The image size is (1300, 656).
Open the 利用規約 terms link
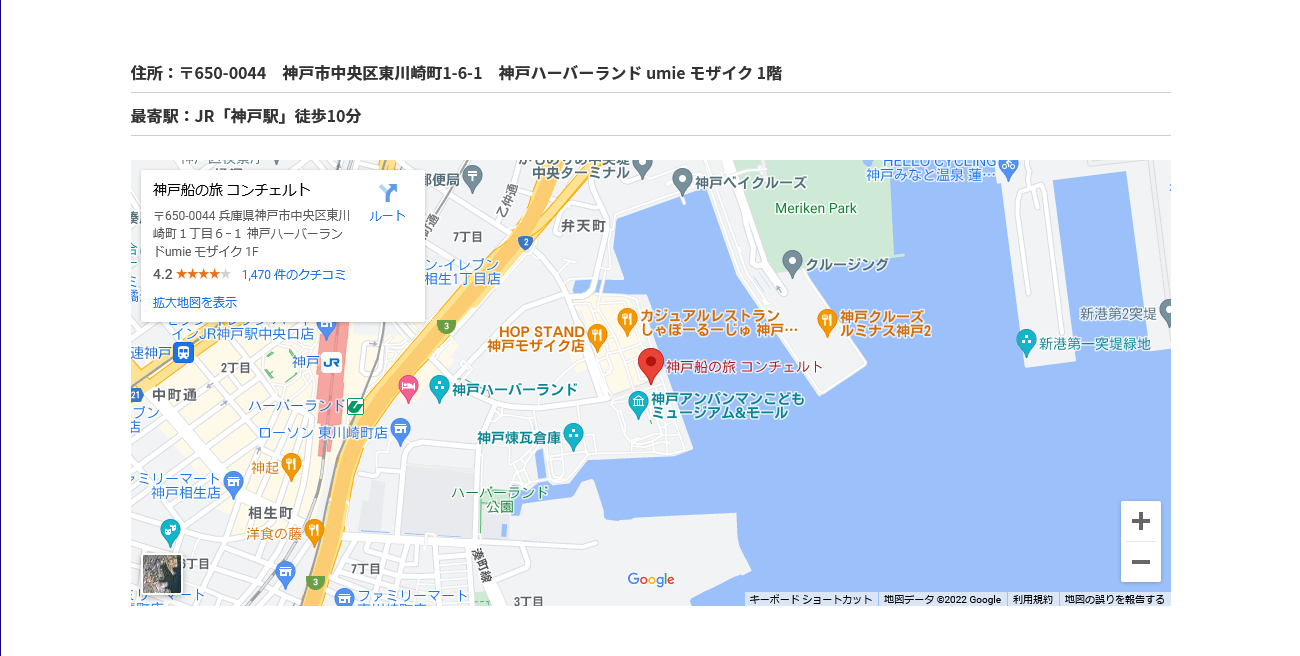pos(1032,599)
